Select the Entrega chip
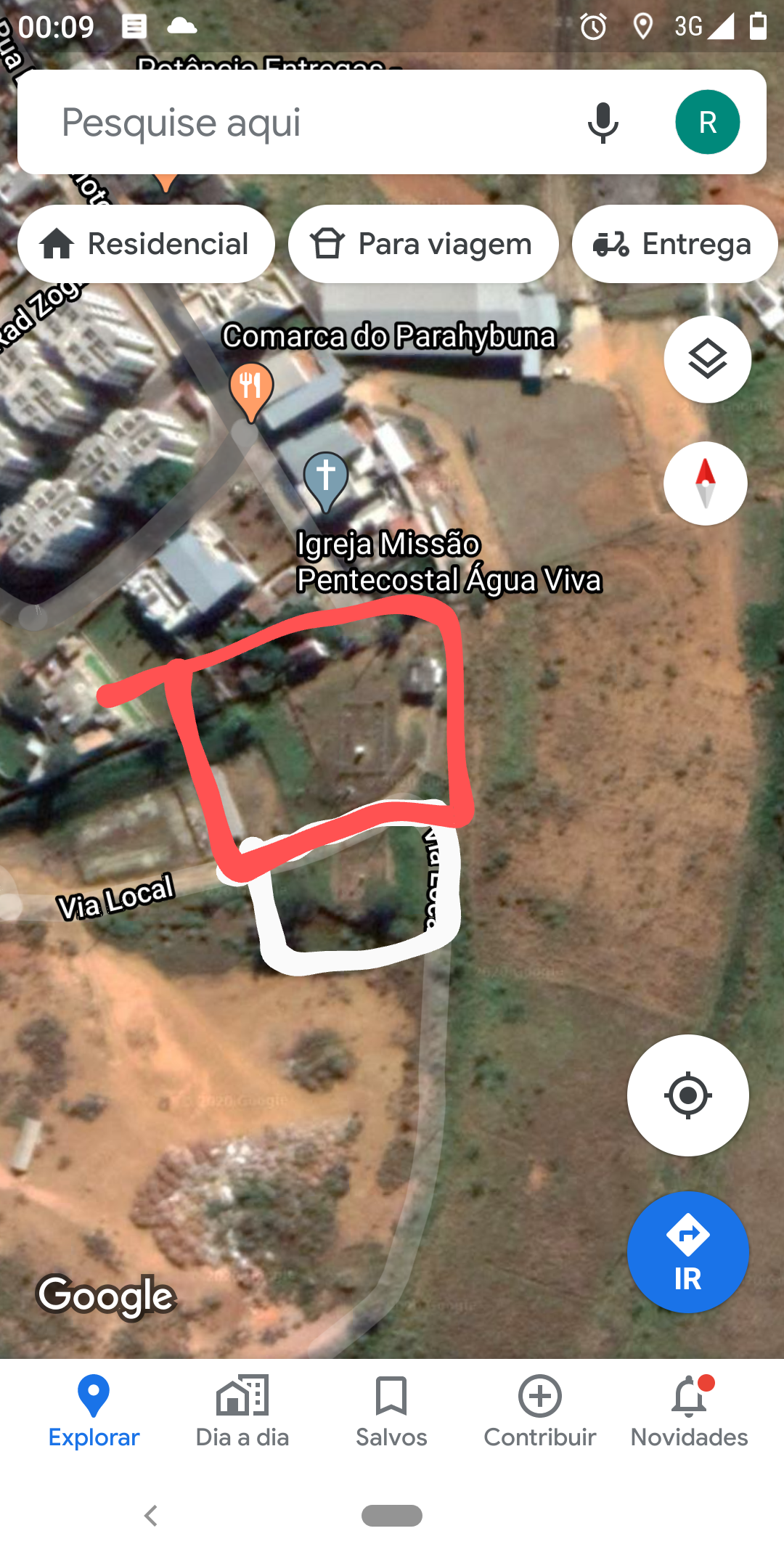Viewport: 784px width, 1568px height. coord(675,244)
